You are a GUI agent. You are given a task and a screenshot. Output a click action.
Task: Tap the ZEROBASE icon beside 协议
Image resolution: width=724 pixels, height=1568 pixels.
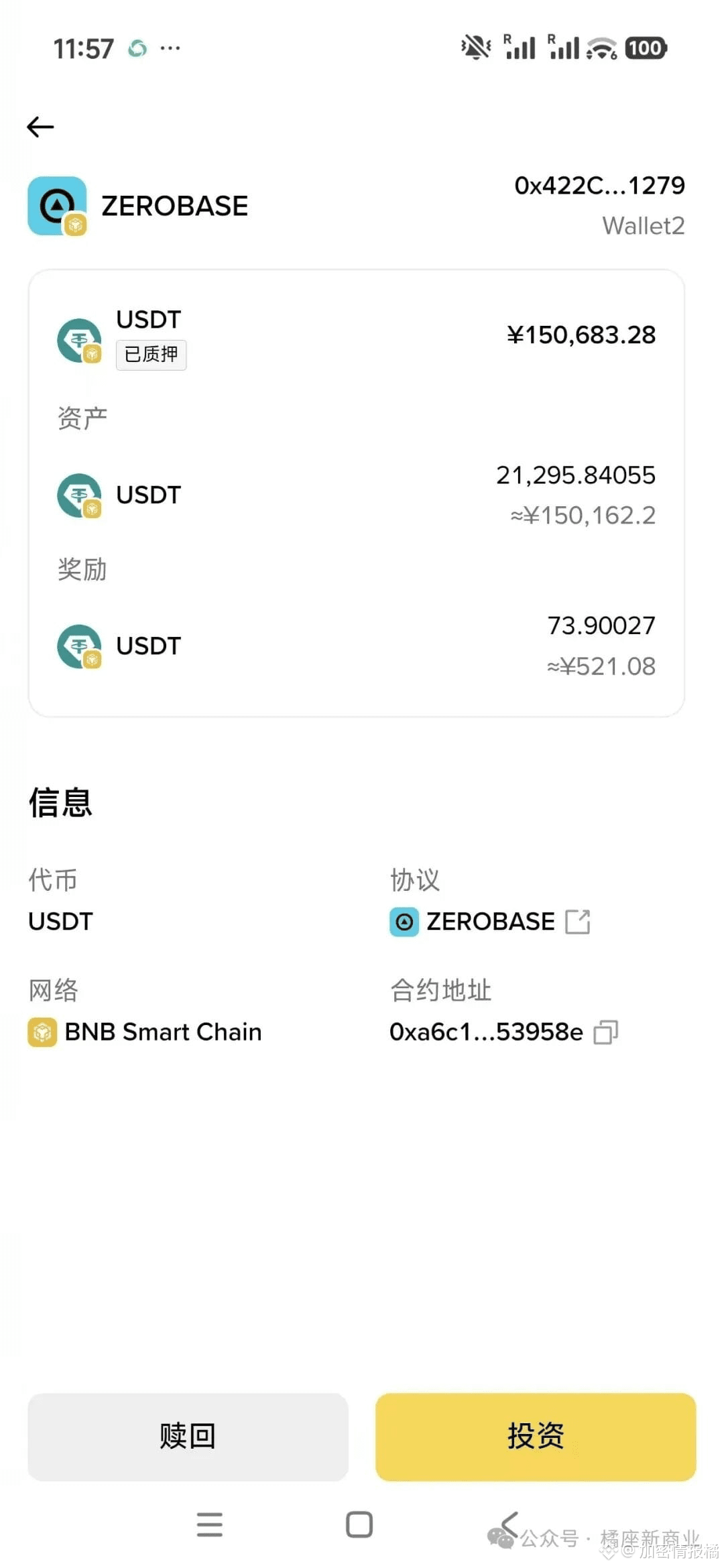[x=404, y=922]
